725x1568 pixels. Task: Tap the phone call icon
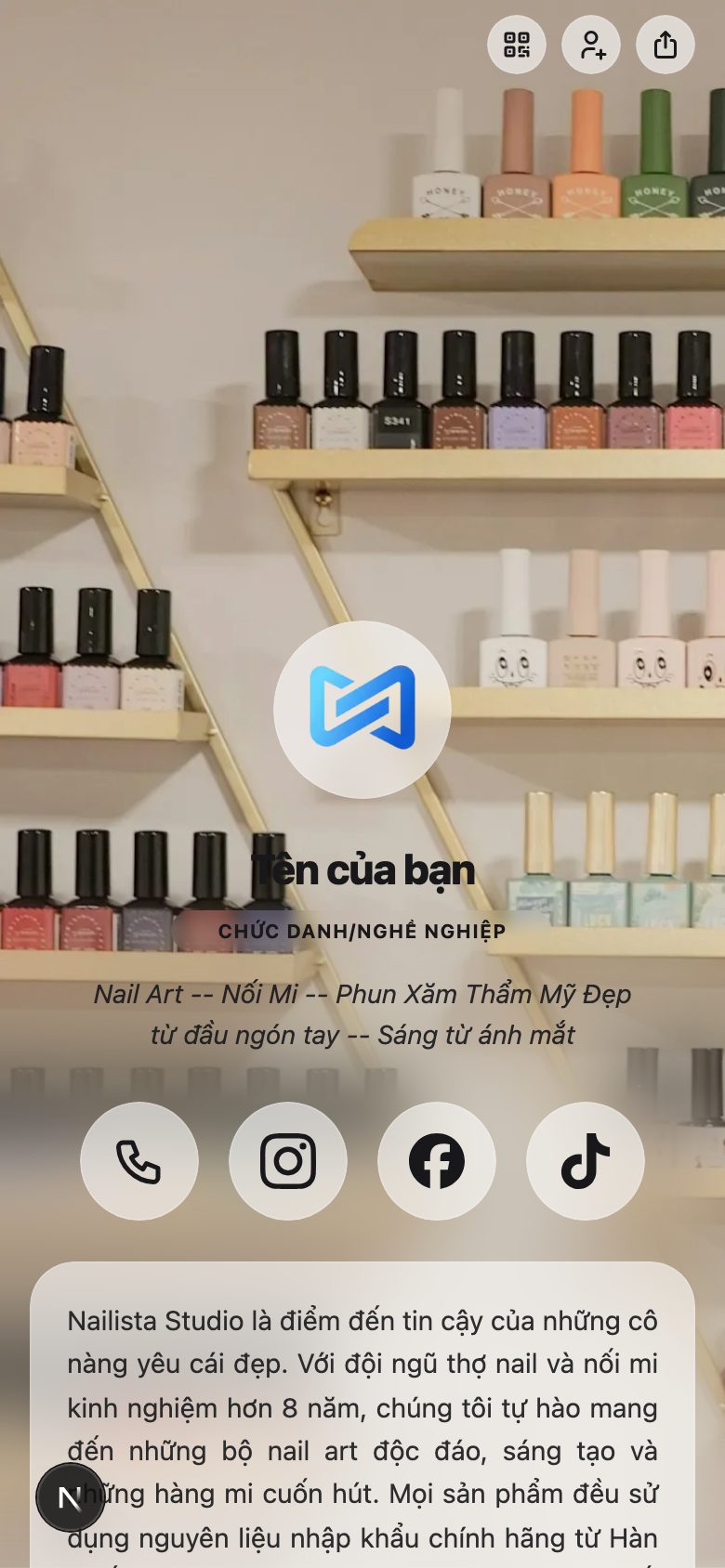tap(139, 1161)
